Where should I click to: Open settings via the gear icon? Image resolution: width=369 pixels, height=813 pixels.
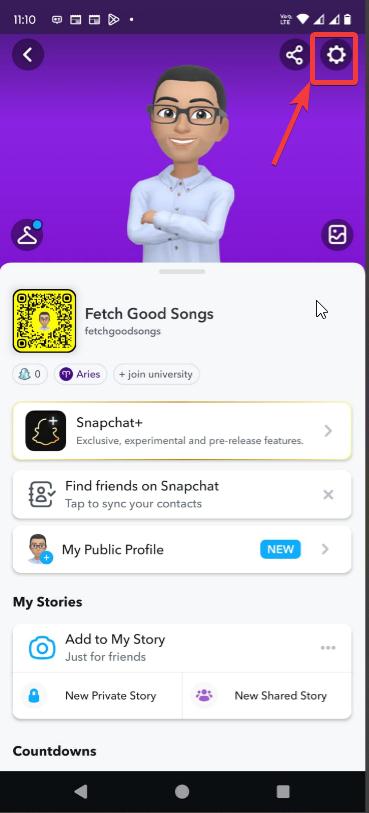click(336, 54)
